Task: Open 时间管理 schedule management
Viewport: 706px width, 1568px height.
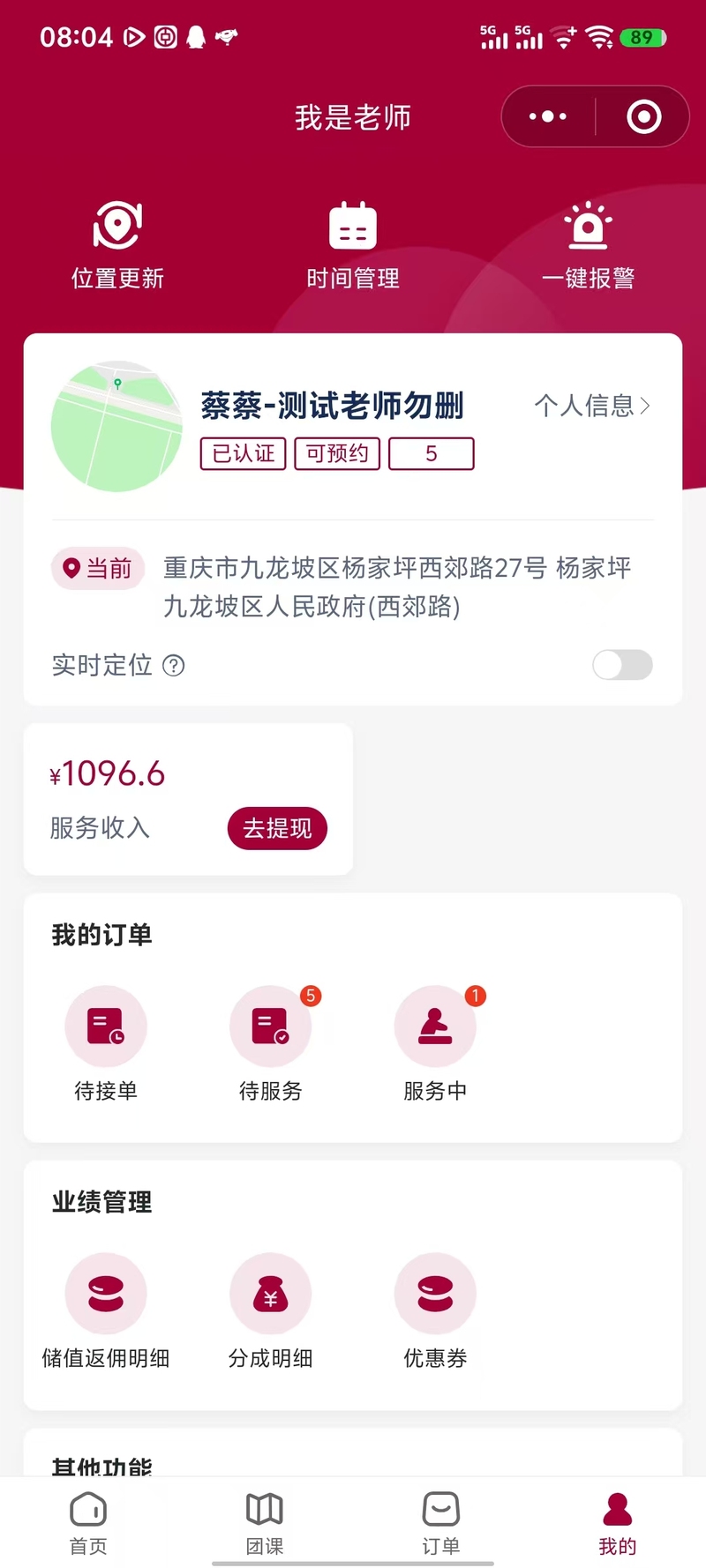Action: (352, 244)
